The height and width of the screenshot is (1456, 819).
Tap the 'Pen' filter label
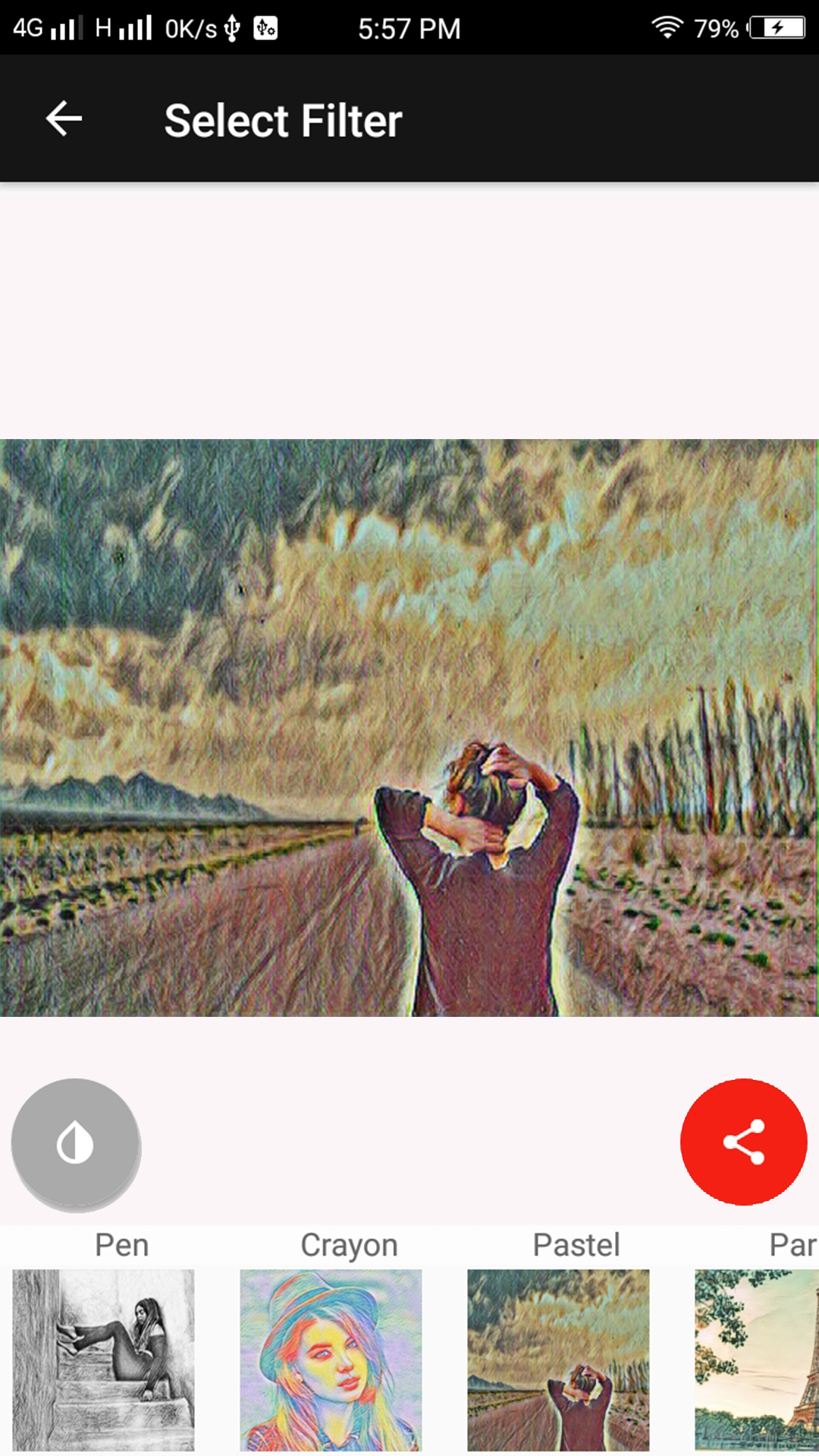coord(121,1244)
